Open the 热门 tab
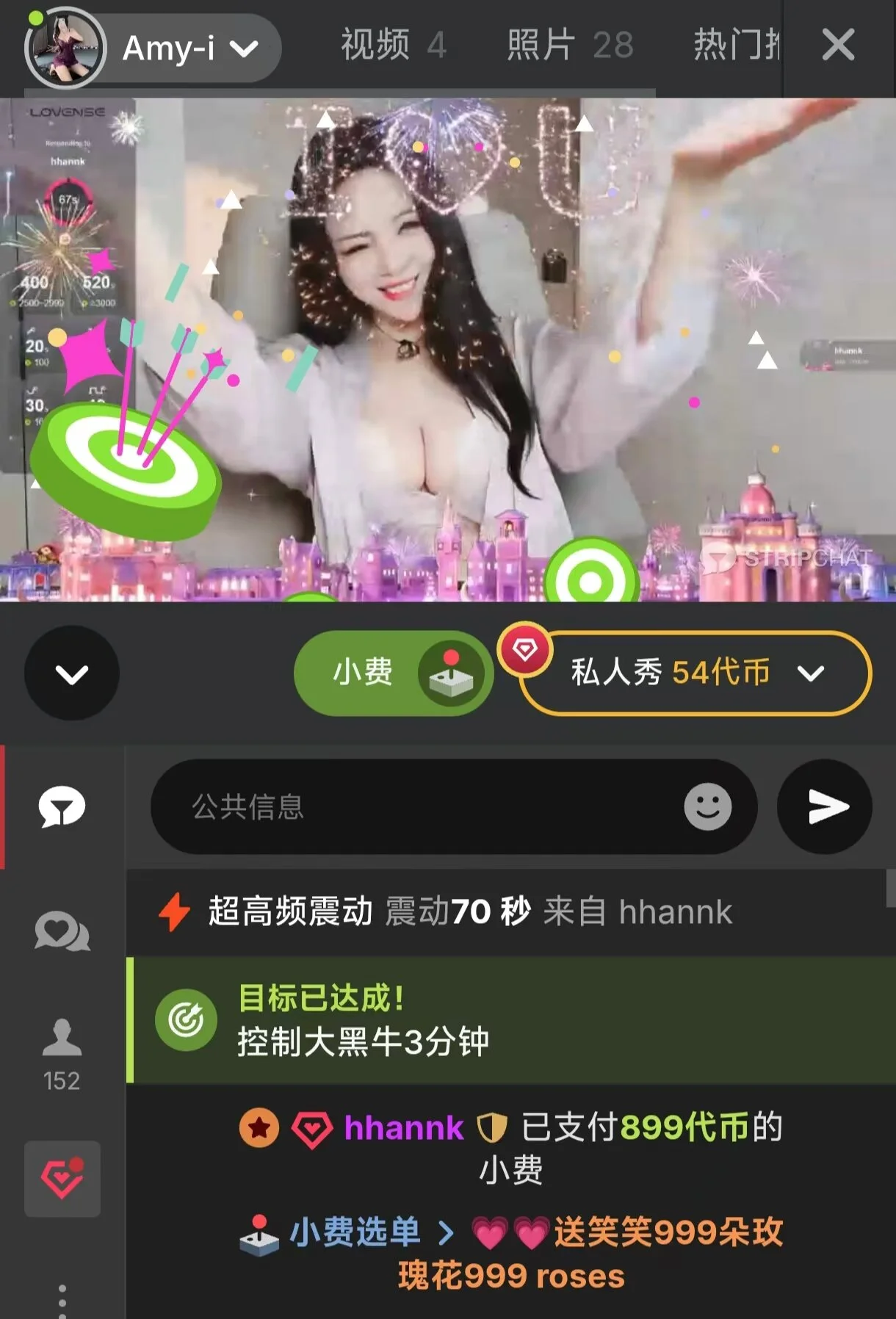The image size is (896, 1319). point(736,46)
